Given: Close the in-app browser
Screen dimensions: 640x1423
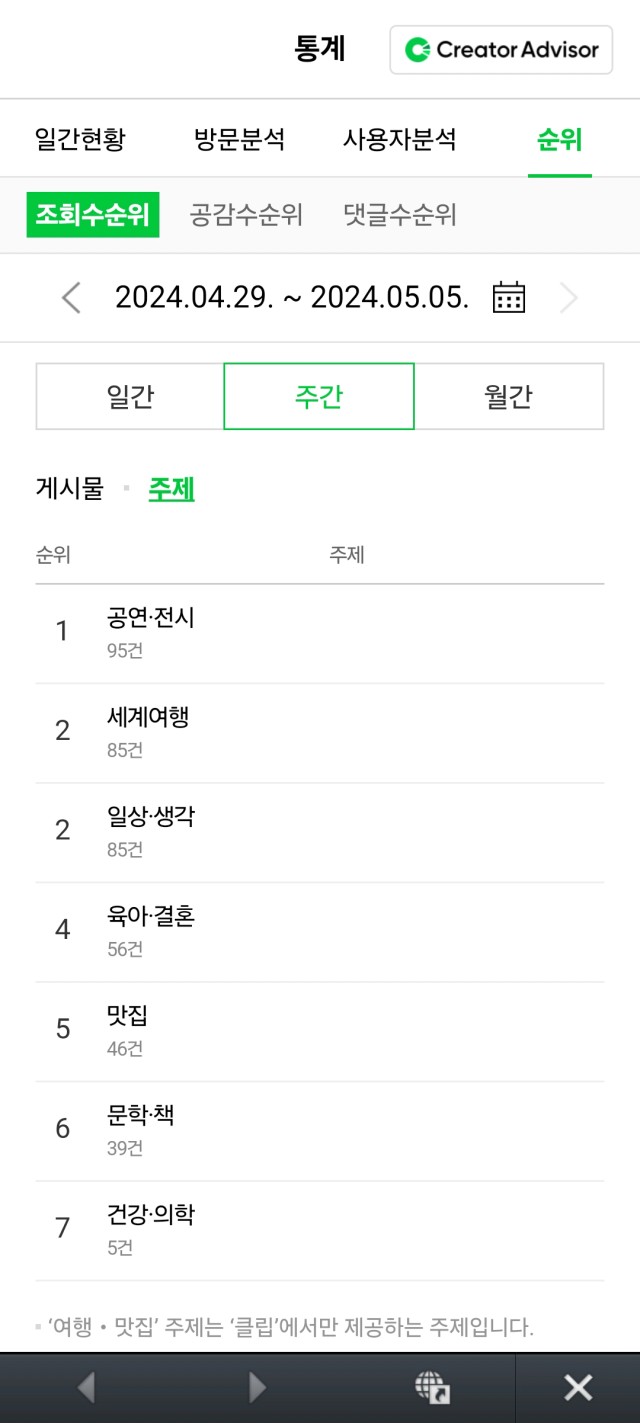Looking at the screenshot, I should coord(578,1387).
